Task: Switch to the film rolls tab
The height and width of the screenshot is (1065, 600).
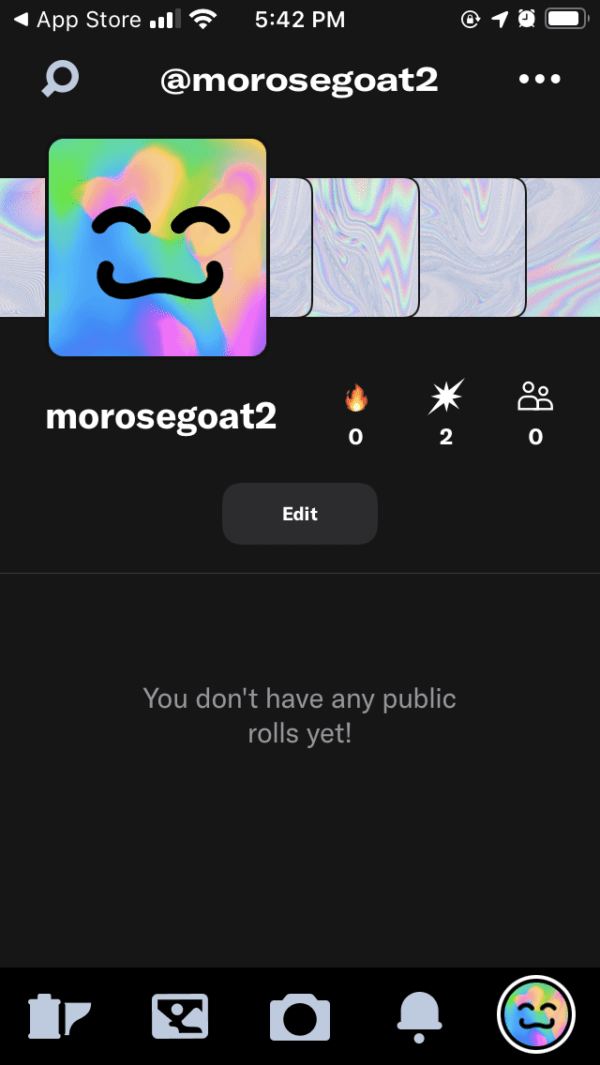Action: coord(59,1017)
